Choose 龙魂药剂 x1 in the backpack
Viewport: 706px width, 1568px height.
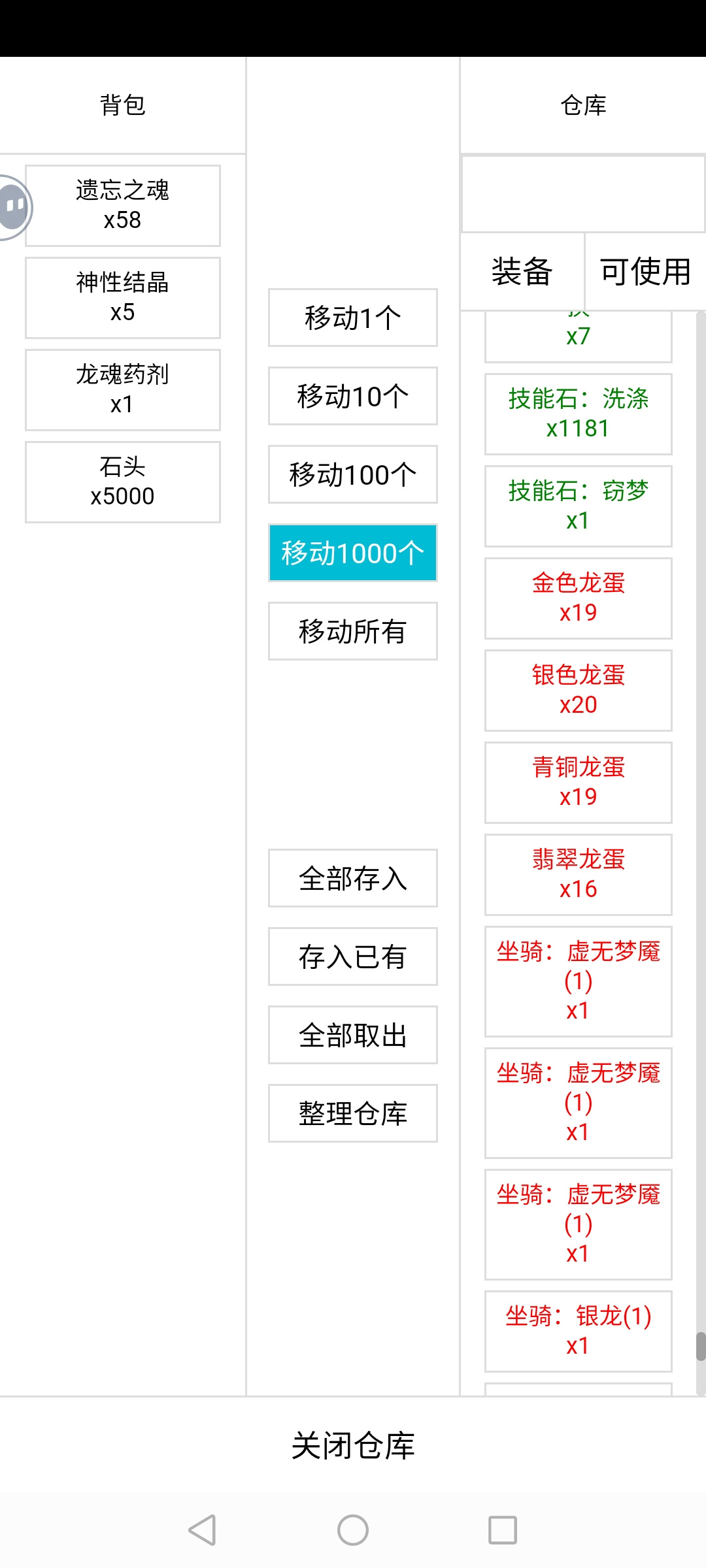point(123,390)
